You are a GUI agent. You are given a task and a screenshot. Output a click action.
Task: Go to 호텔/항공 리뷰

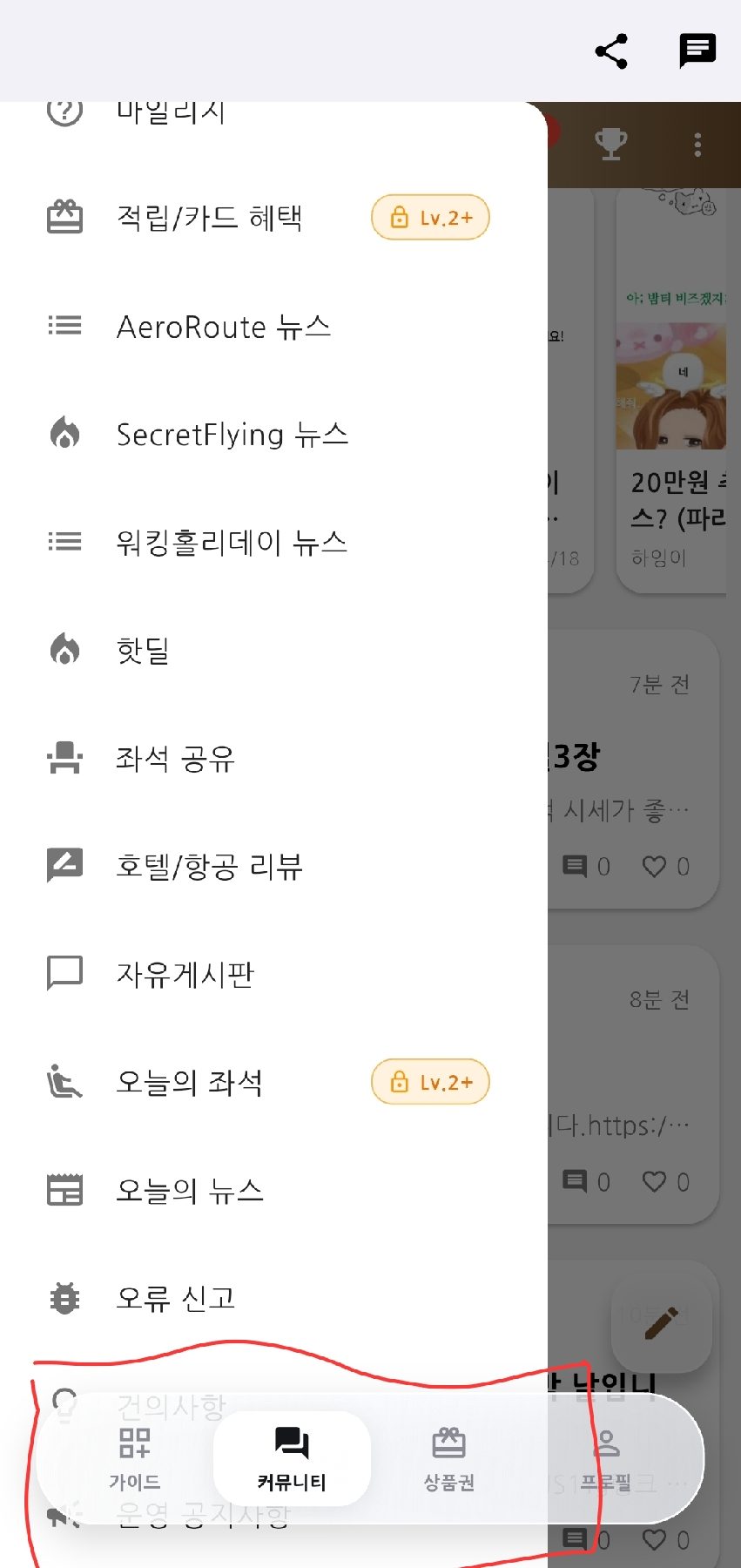209,866
